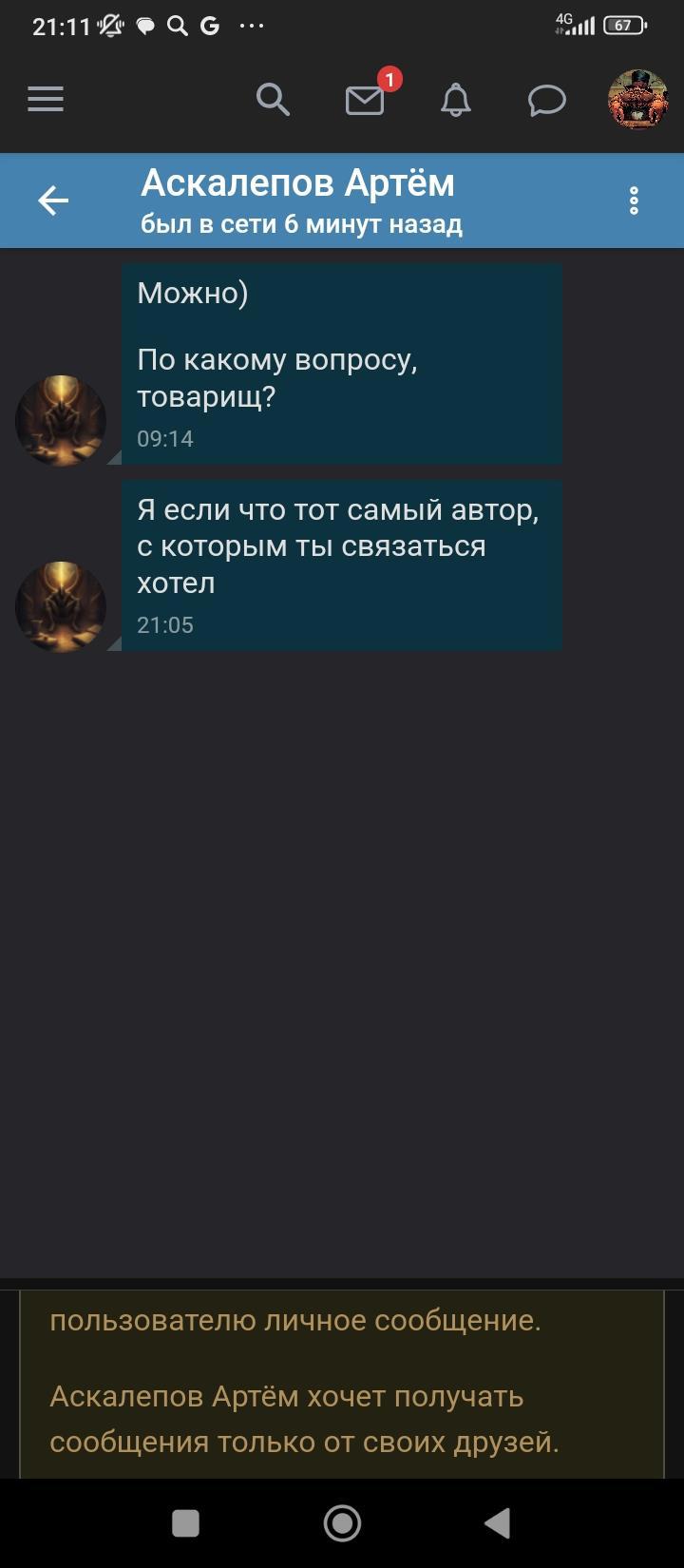The image size is (684, 1568).
Task: Open my profile avatar in top bar
Action: (637, 99)
